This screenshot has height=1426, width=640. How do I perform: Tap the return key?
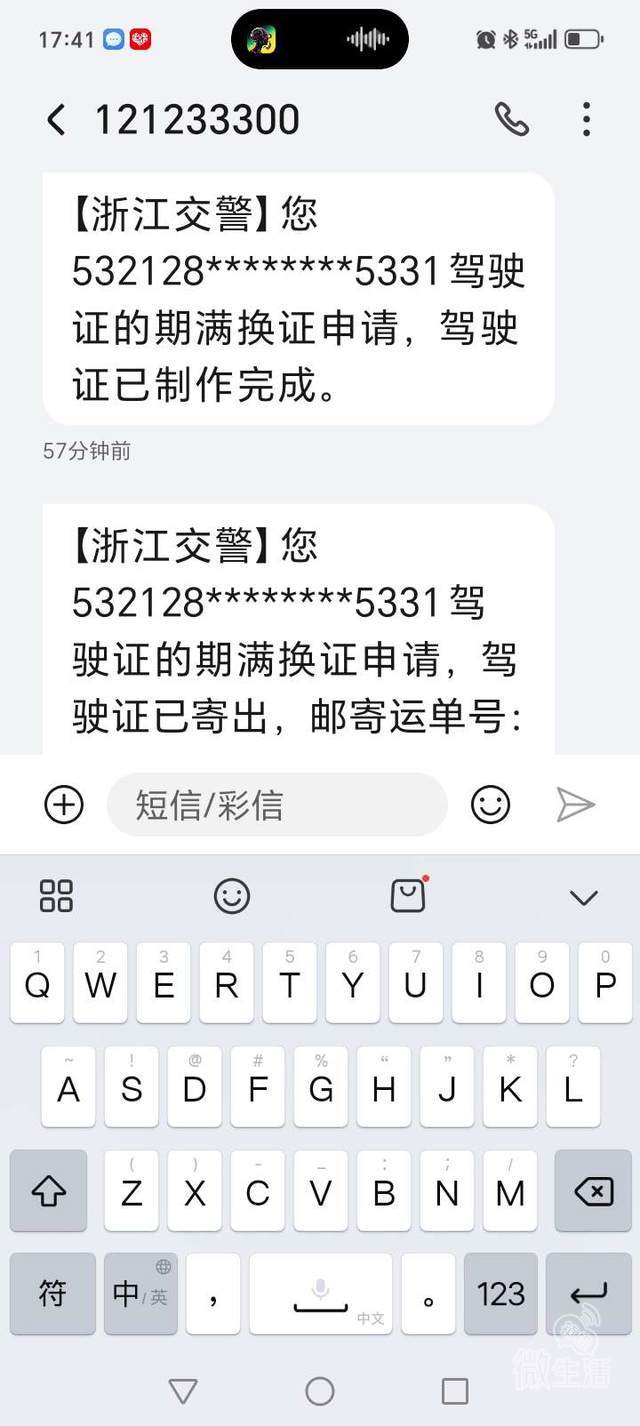point(587,1294)
